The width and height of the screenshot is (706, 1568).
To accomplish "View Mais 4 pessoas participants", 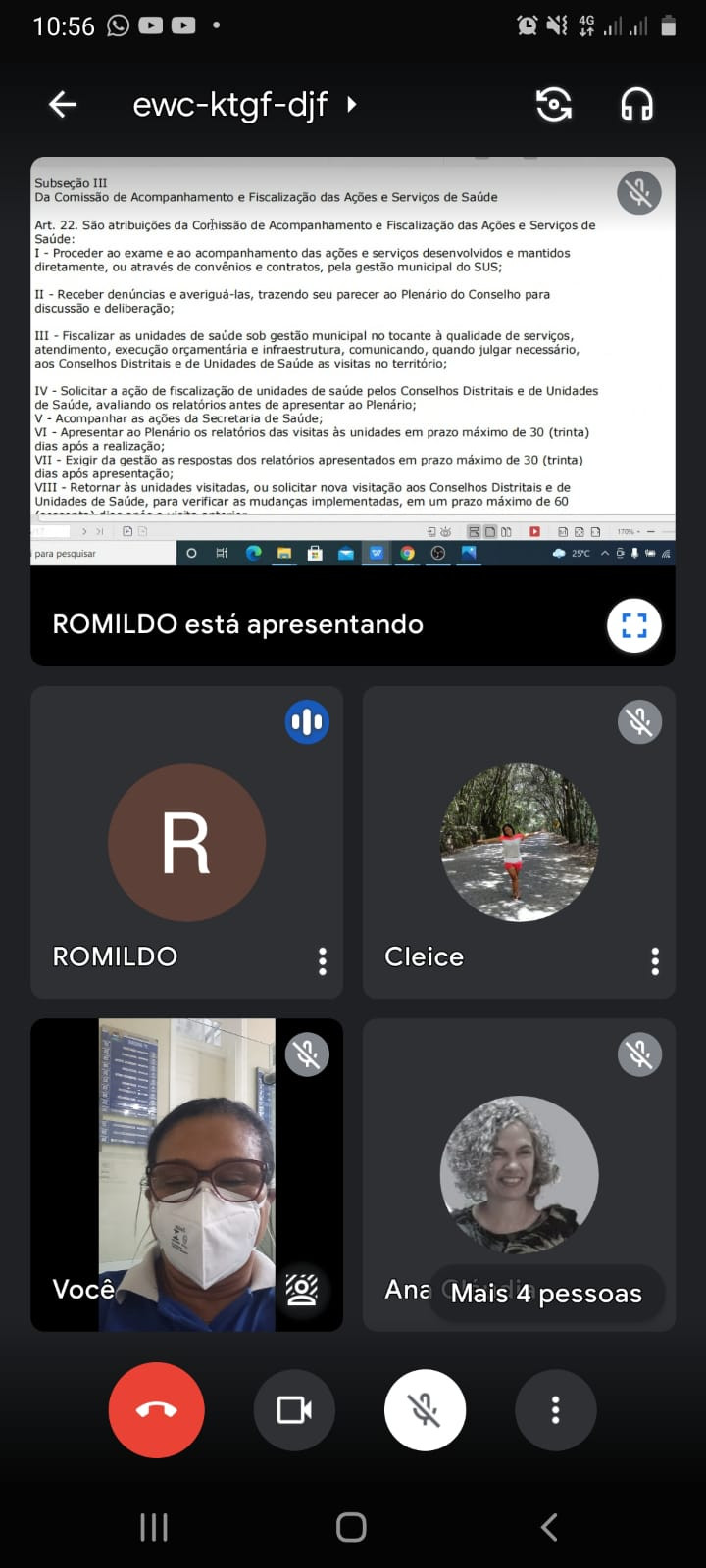I will point(546,1294).
